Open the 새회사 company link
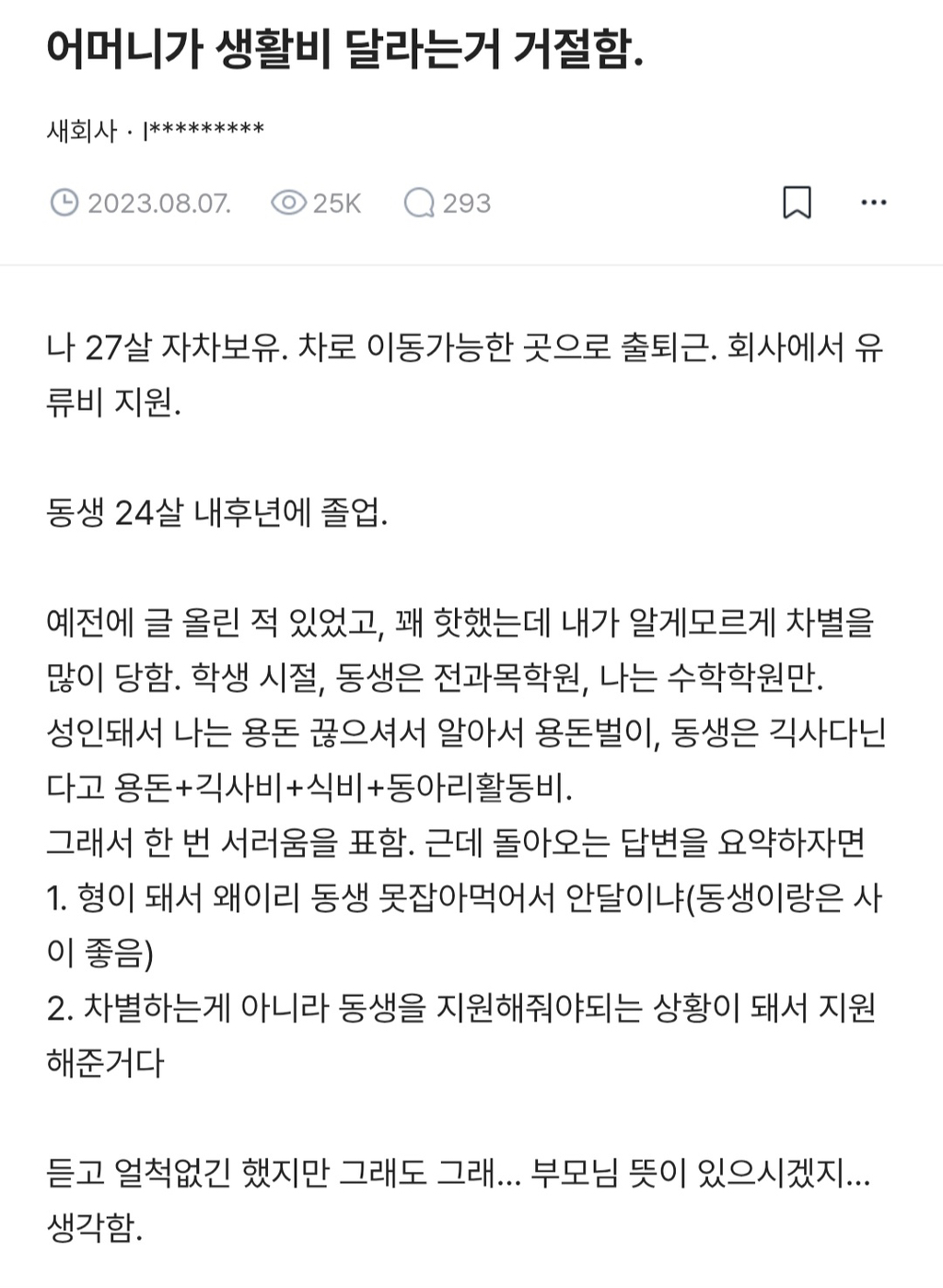Screen dimensions: 943x1288 point(81,131)
